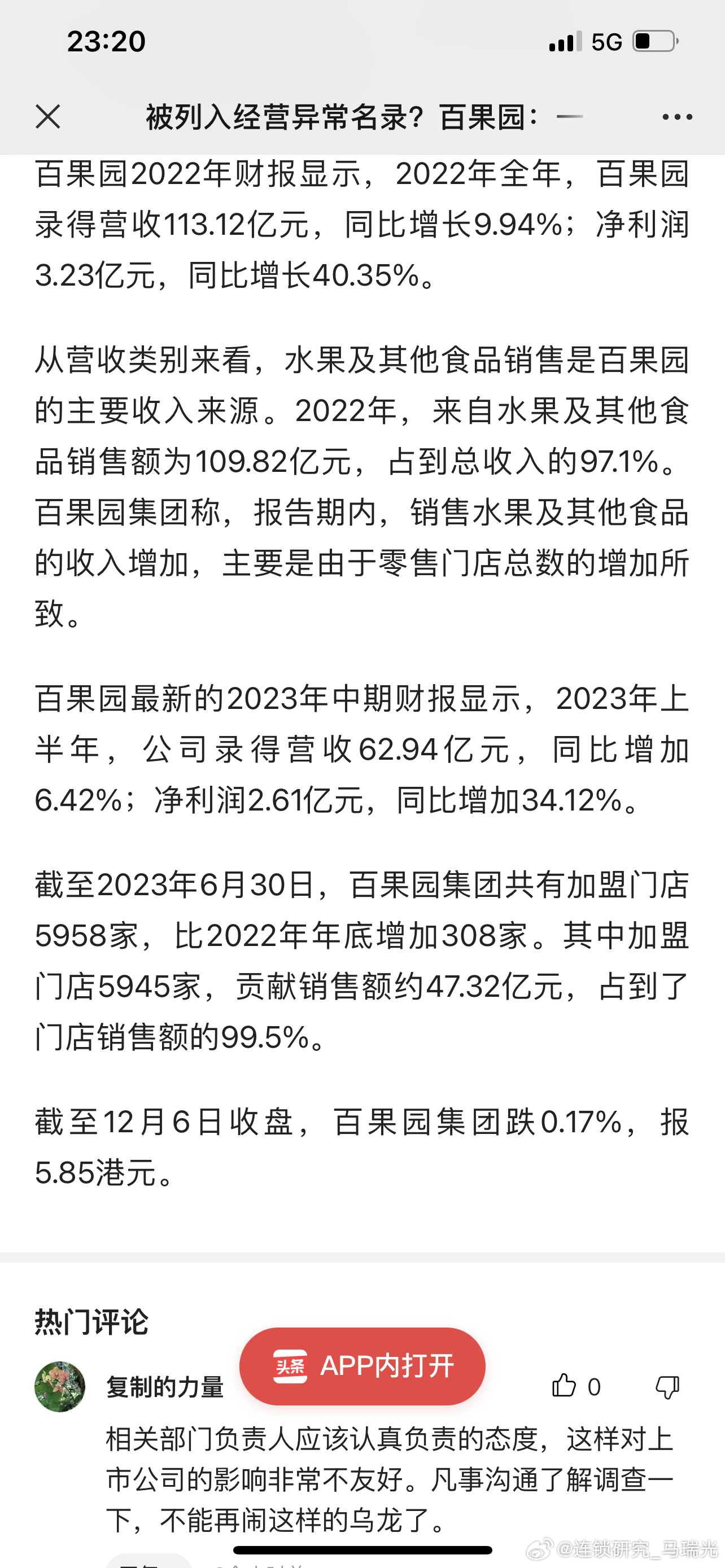Like the comment by 复制的力量
This screenshot has height=1568, width=725.
564,1385
